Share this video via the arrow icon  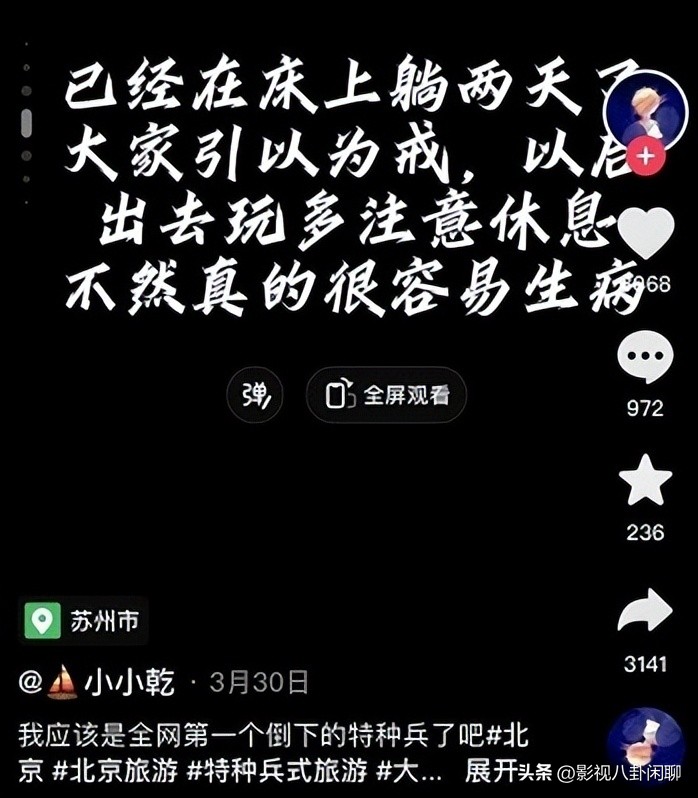(x=645, y=610)
